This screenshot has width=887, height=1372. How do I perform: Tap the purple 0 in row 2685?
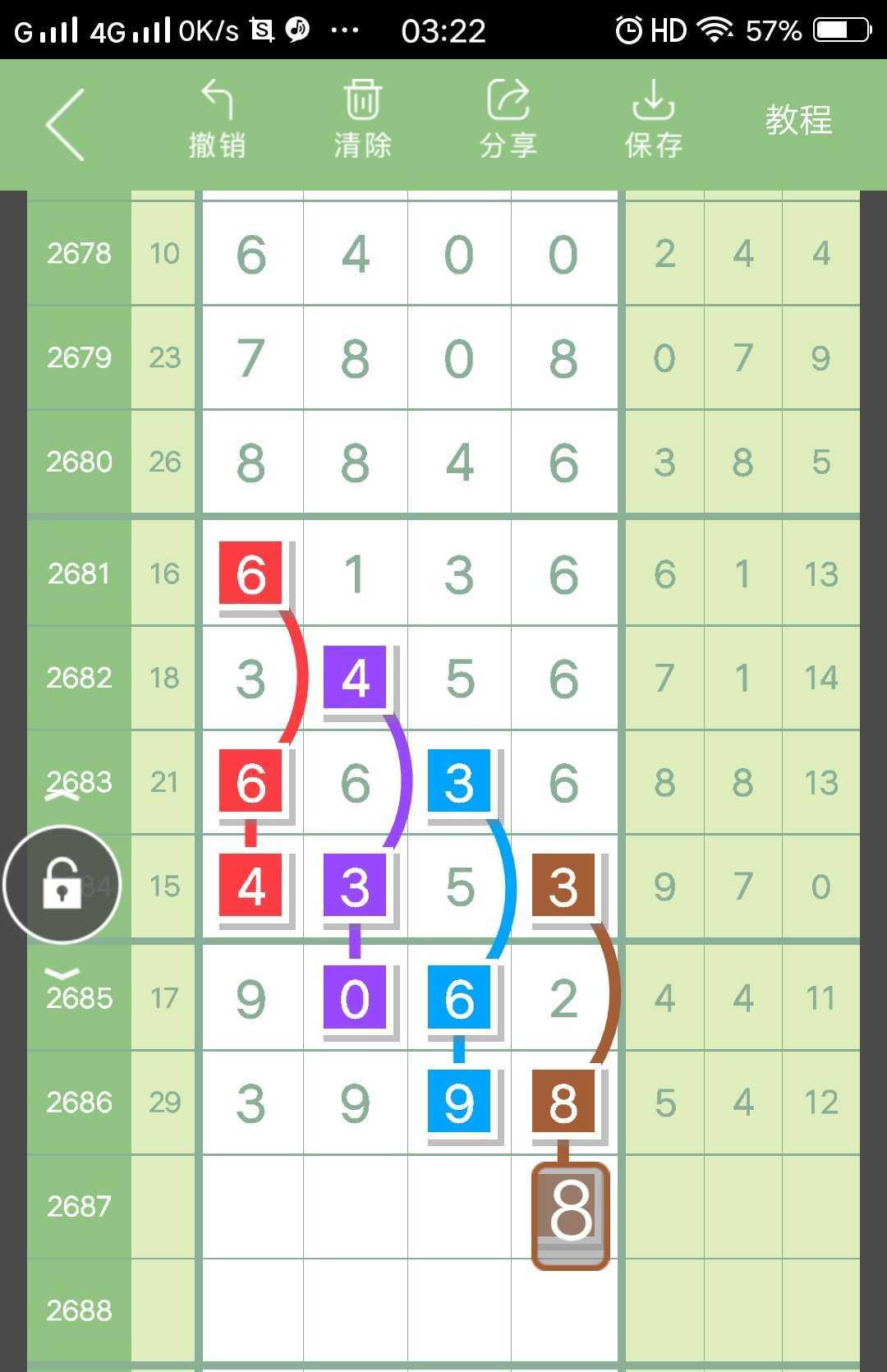[355, 997]
